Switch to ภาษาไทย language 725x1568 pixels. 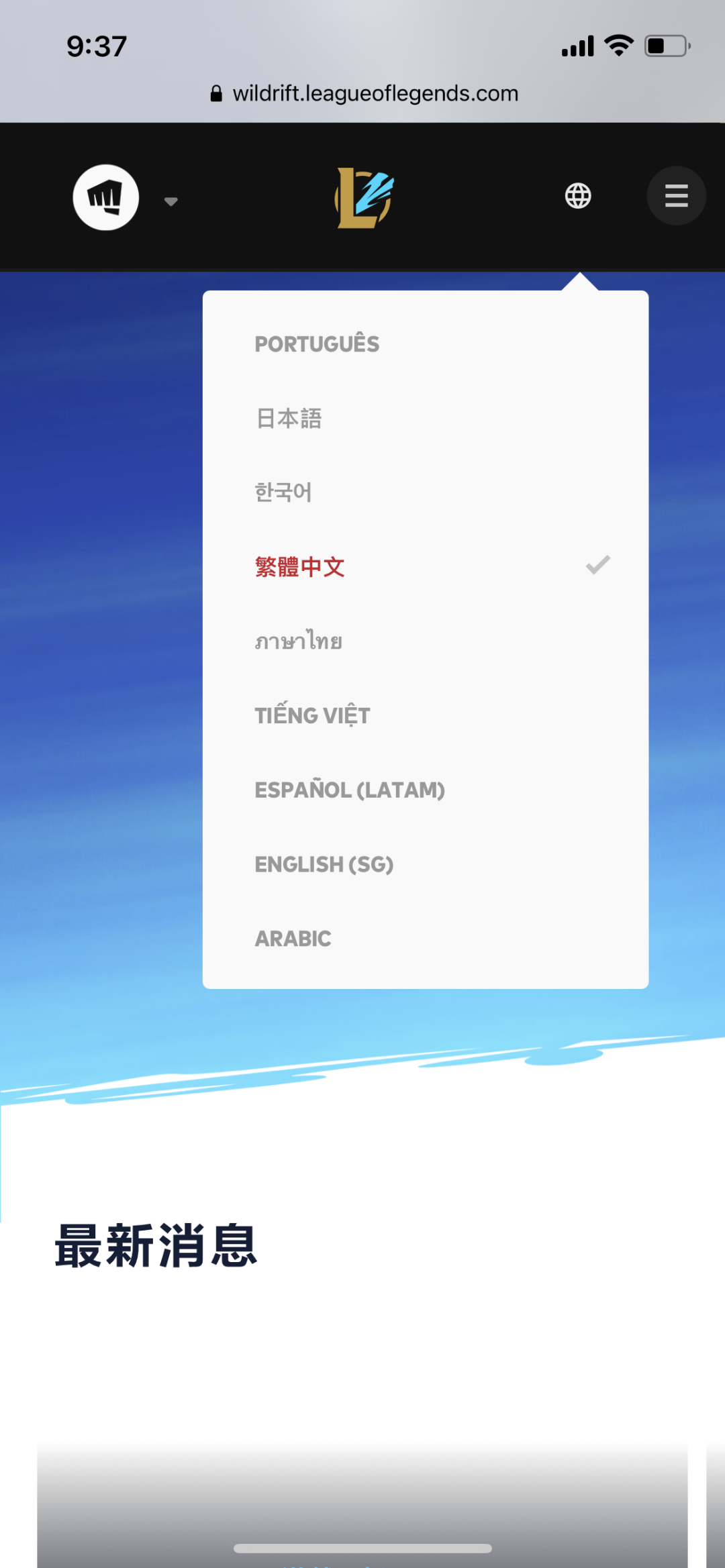pos(299,641)
